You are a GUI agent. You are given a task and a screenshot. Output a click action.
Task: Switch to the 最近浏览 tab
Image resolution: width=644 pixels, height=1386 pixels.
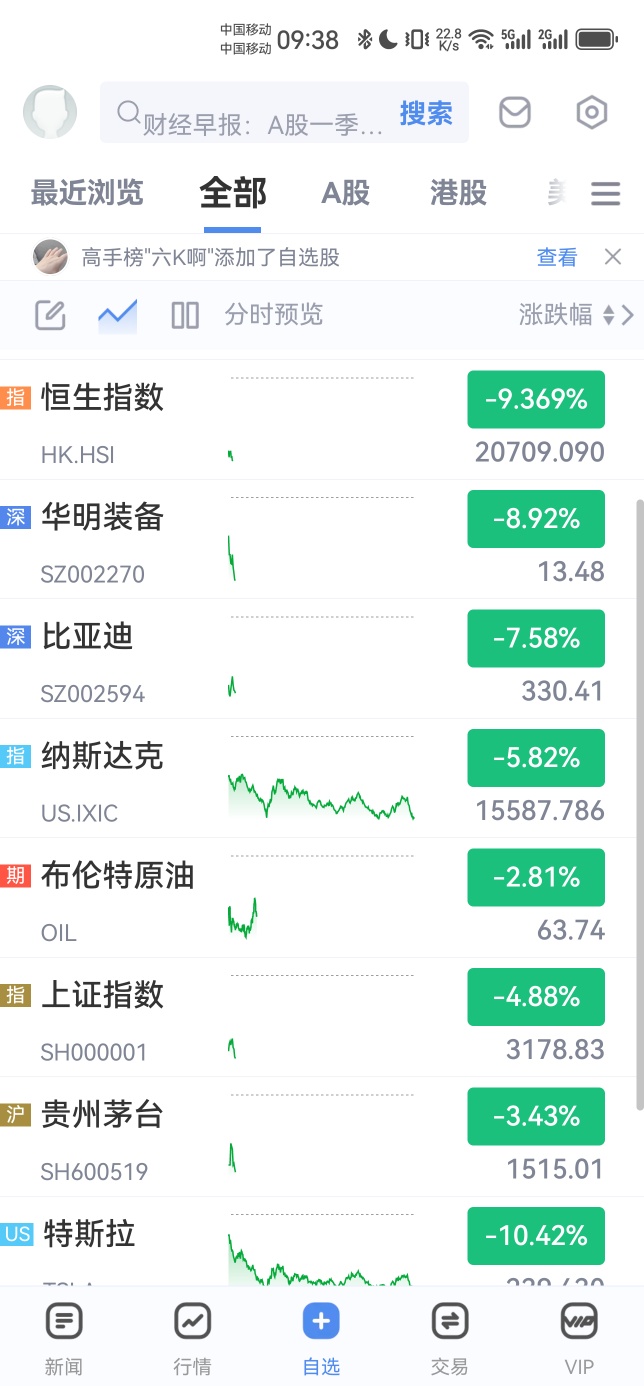tap(87, 192)
